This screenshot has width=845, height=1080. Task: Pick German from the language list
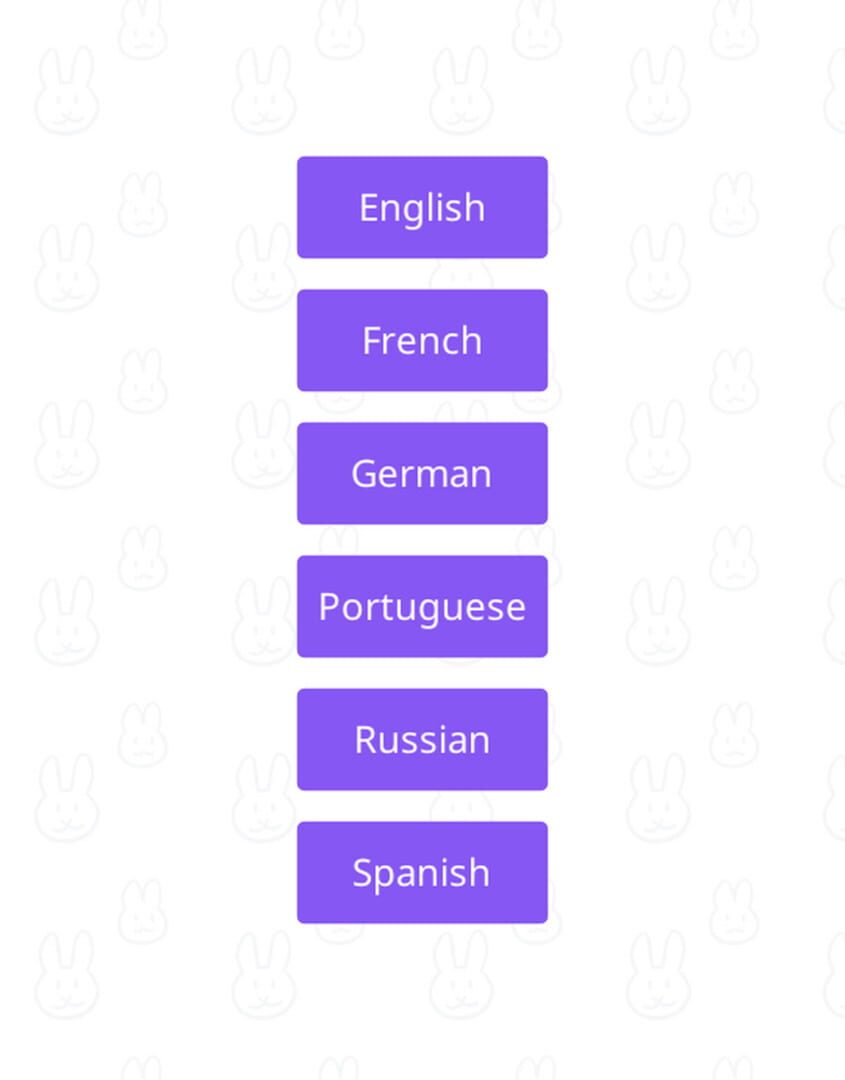coord(422,473)
